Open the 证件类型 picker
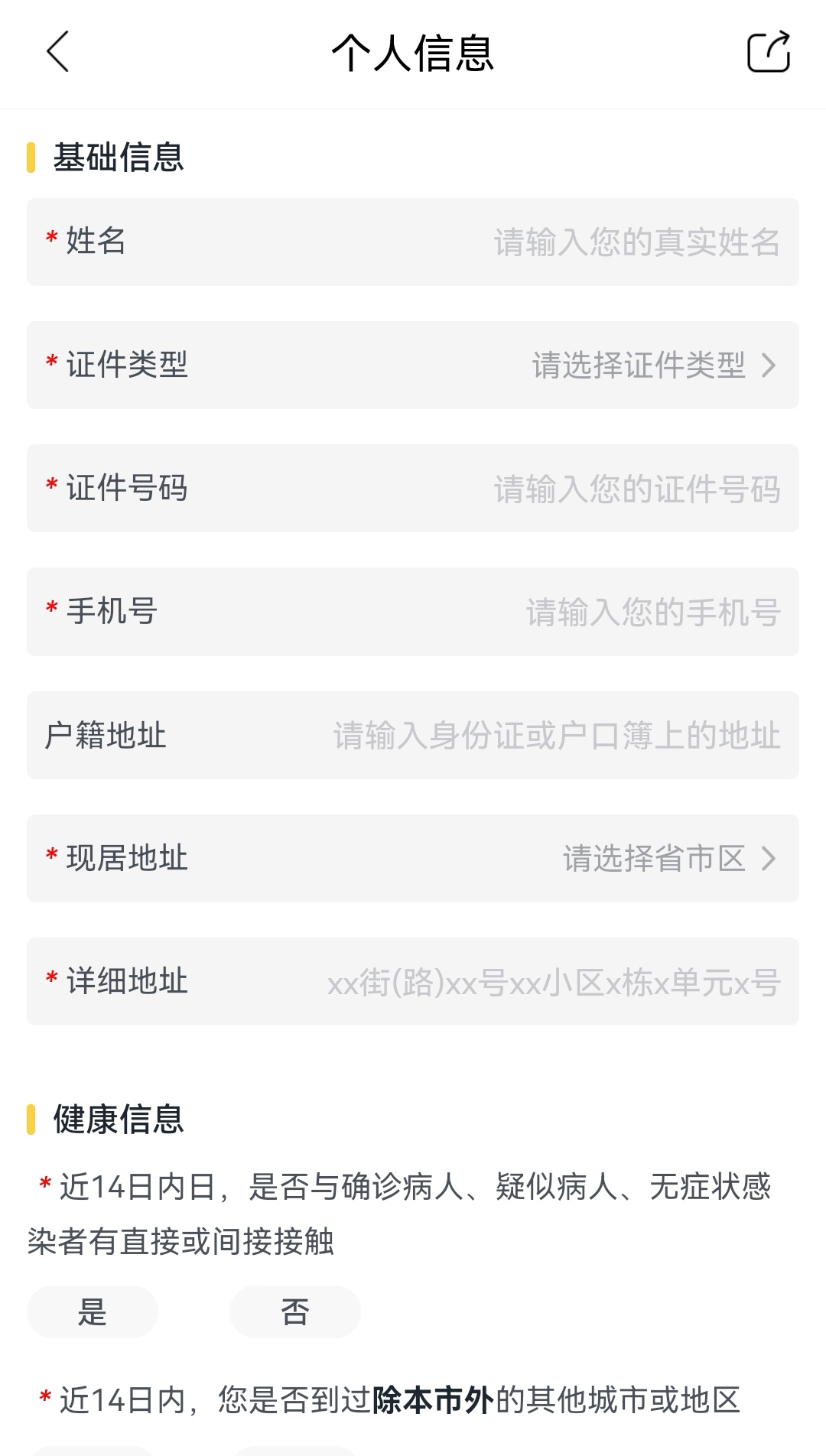The image size is (826, 1456). 413,366
